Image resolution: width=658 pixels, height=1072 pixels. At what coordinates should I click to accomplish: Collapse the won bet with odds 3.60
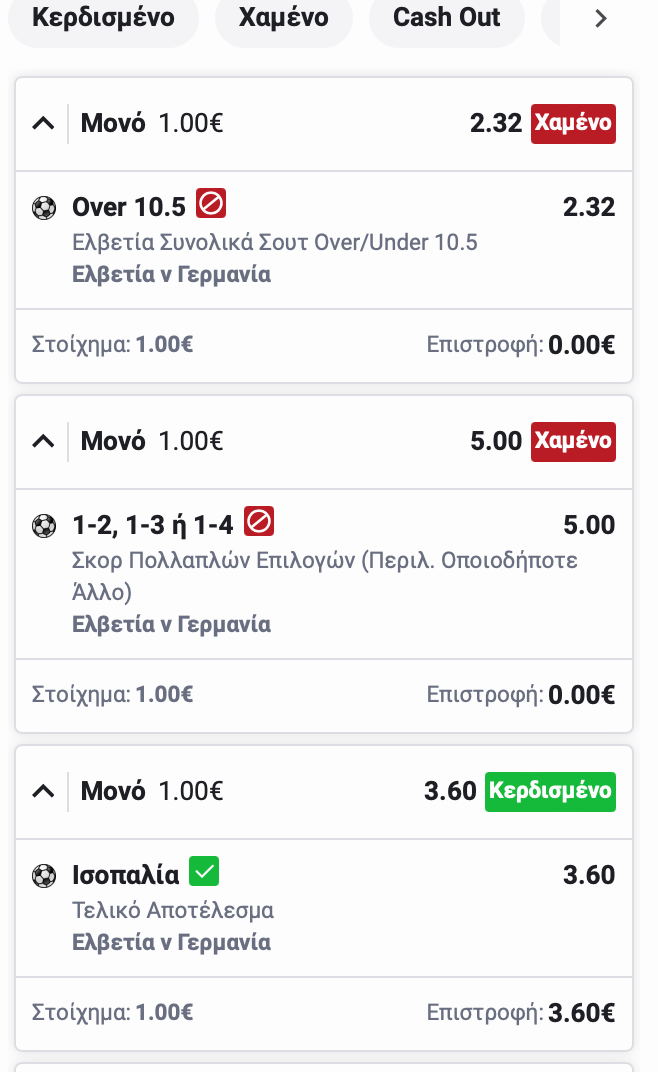(x=43, y=791)
